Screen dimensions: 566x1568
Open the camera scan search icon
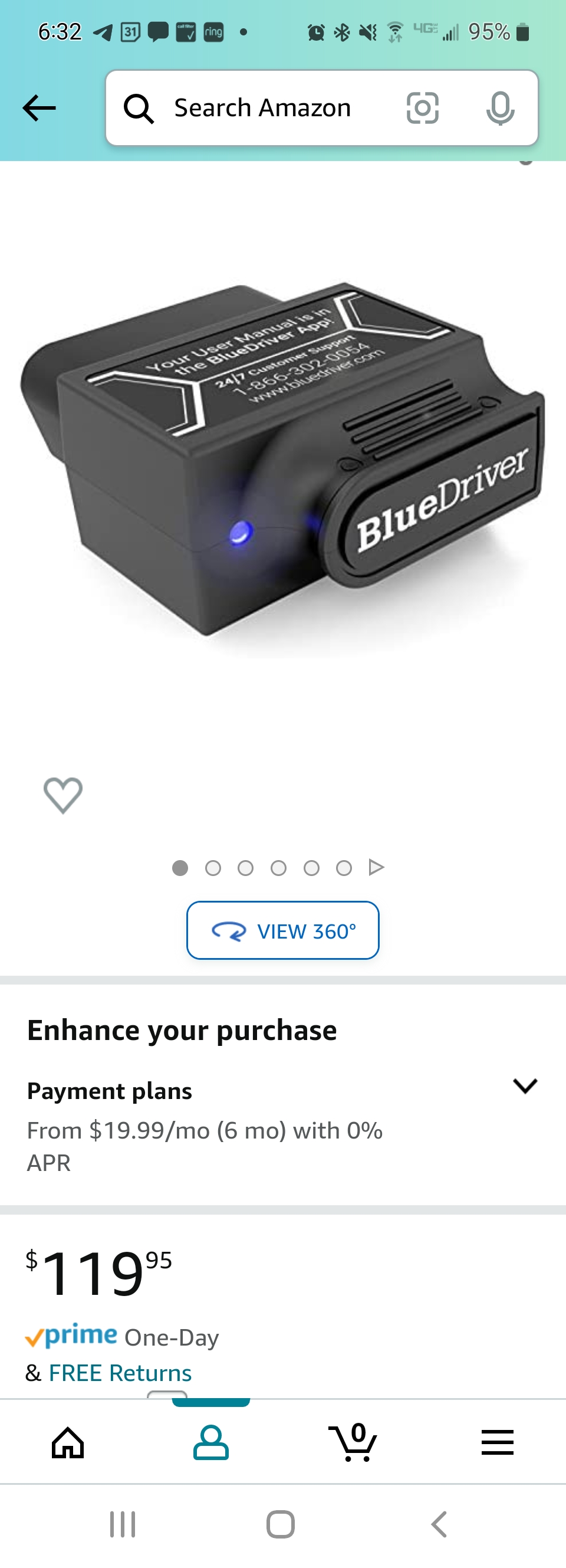[x=422, y=109]
